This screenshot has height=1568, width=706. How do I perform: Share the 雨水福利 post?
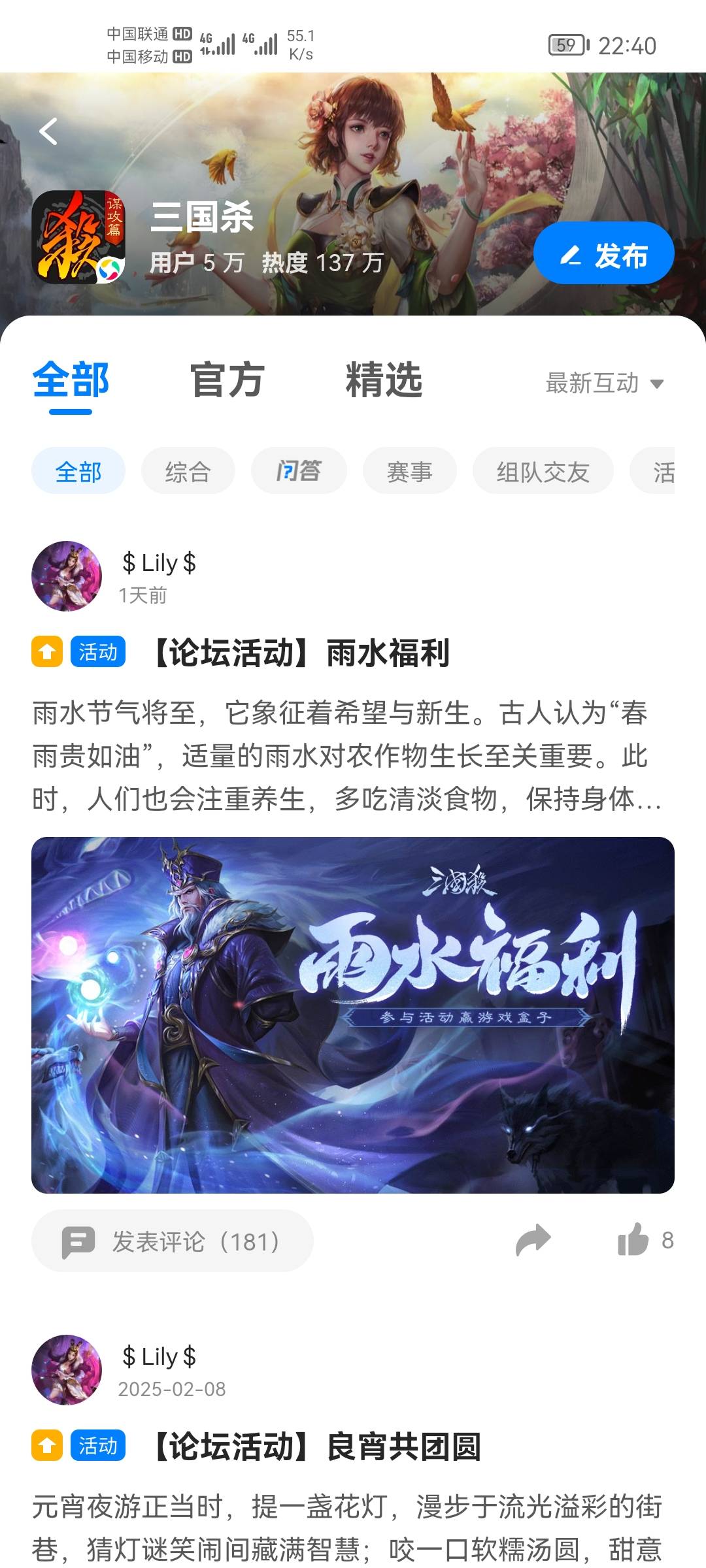pos(533,1240)
